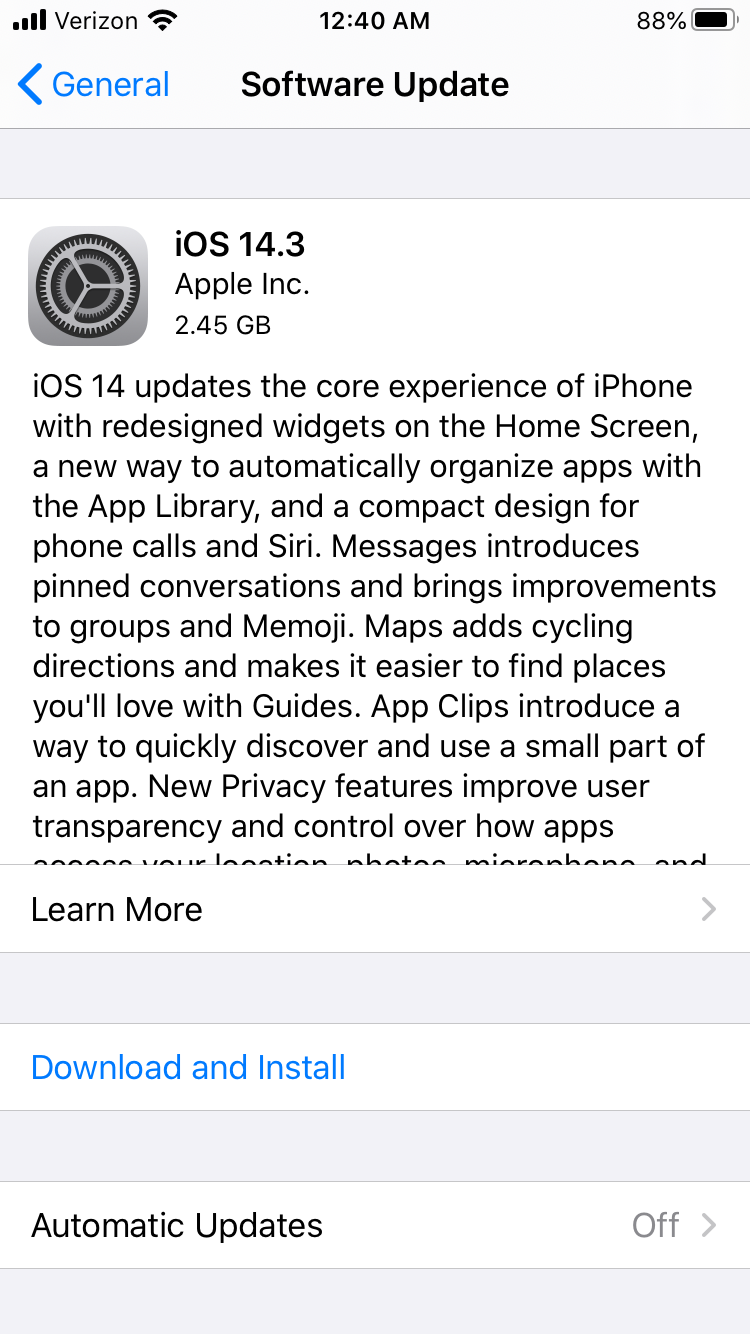The width and height of the screenshot is (750, 1334).
Task: Open the Learn More row
Action: 374,909
